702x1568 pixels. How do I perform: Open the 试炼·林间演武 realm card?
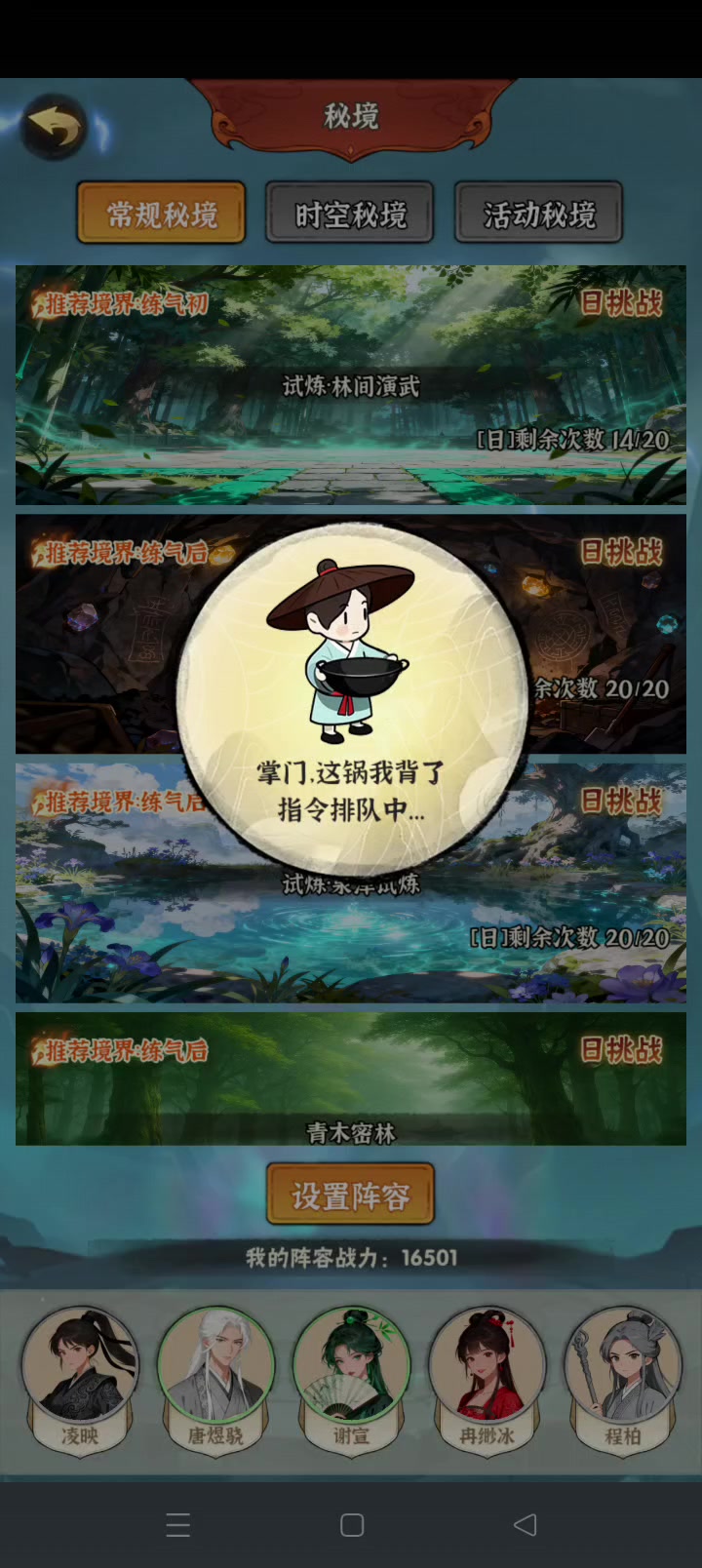[350, 384]
